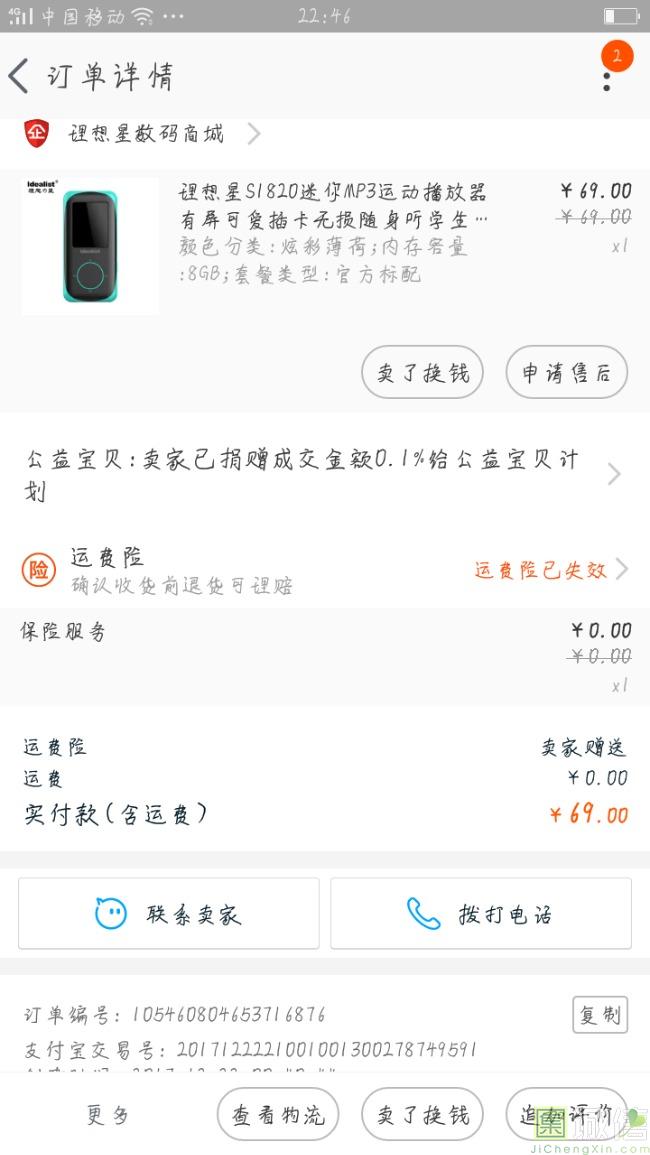Tap 复制 to copy the order number
Screen dimensions: 650x1155
pyautogui.click(x=600, y=1015)
